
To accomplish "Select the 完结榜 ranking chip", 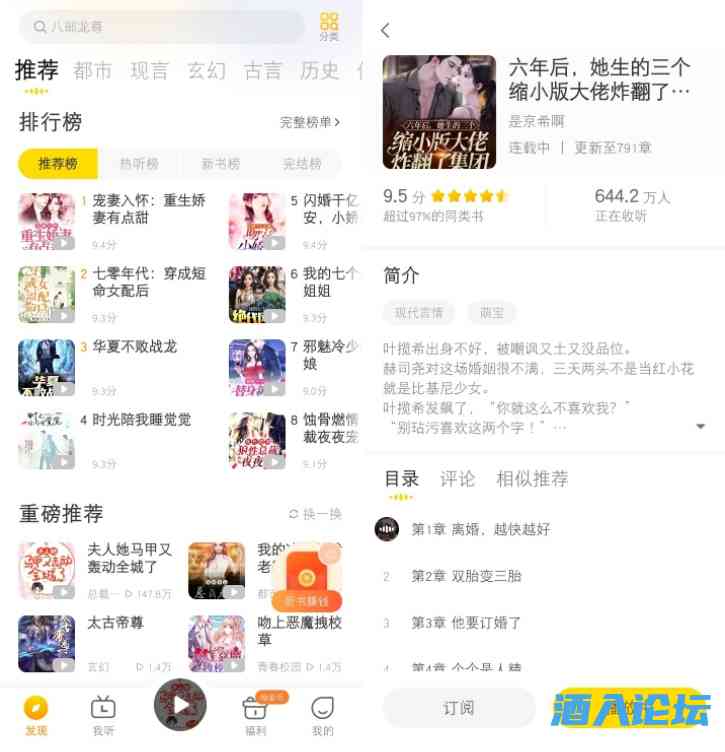I will pyautogui.click(x=302, y=164).
